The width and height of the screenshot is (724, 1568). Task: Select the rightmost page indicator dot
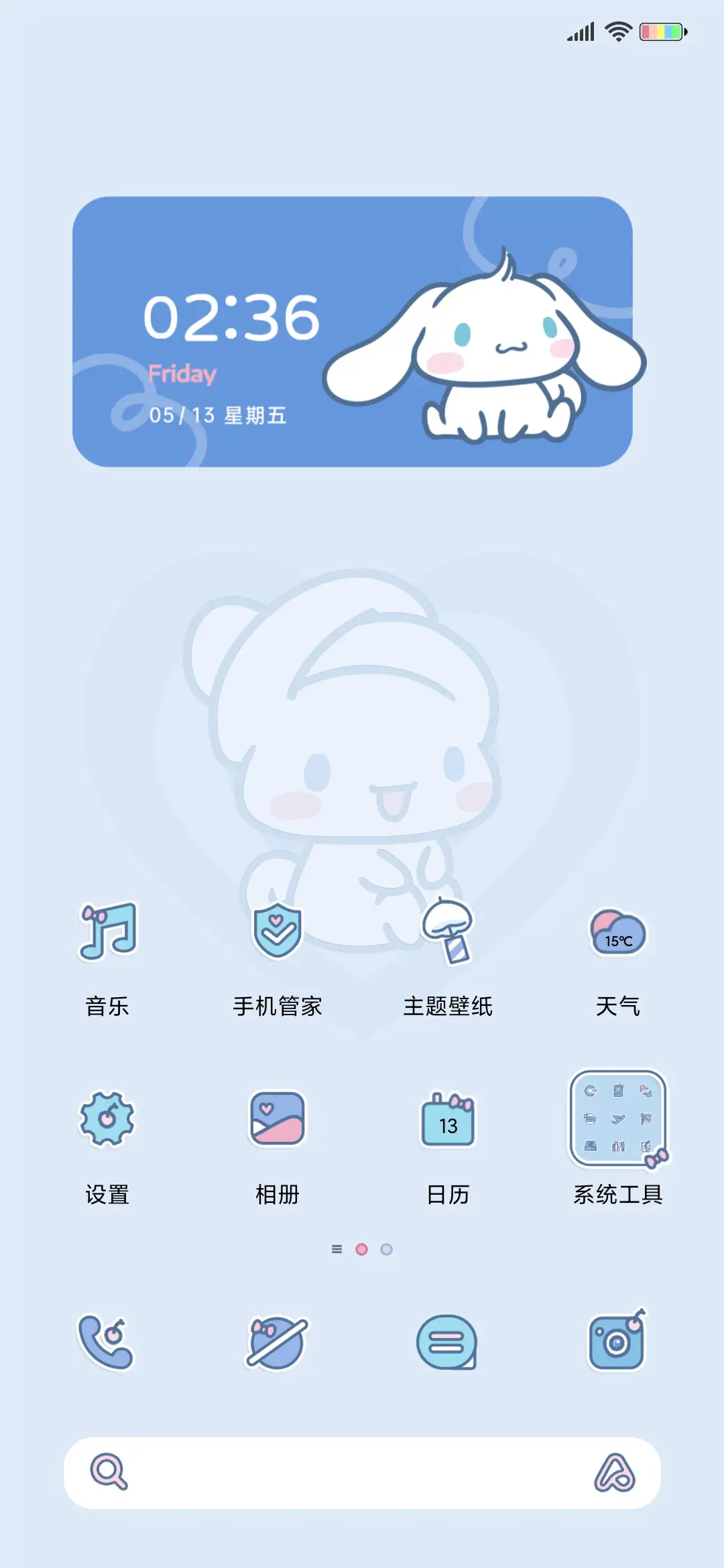387,1248
